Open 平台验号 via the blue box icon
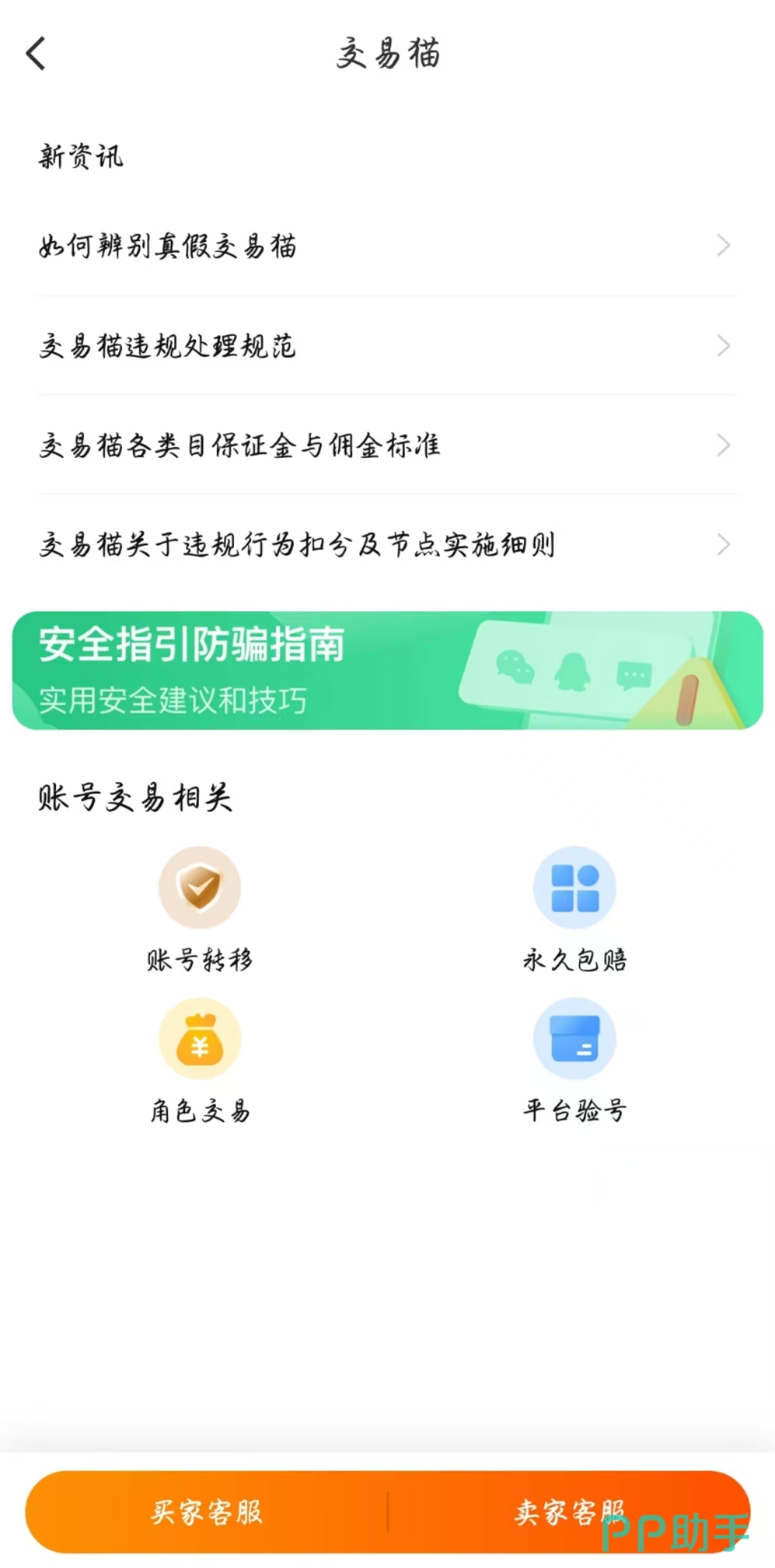 pos(576,1039)
